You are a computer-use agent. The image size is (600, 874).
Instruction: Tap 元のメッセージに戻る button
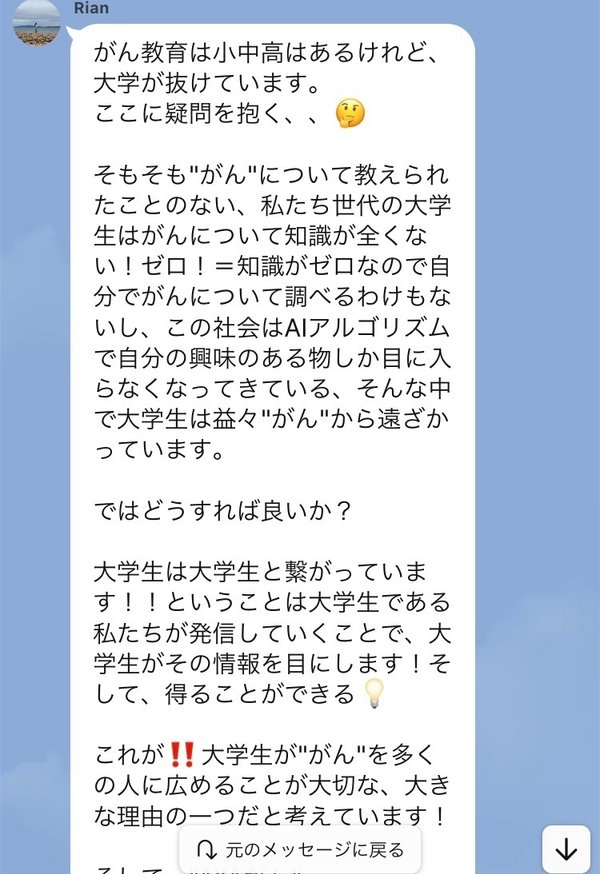coord(300,850)
